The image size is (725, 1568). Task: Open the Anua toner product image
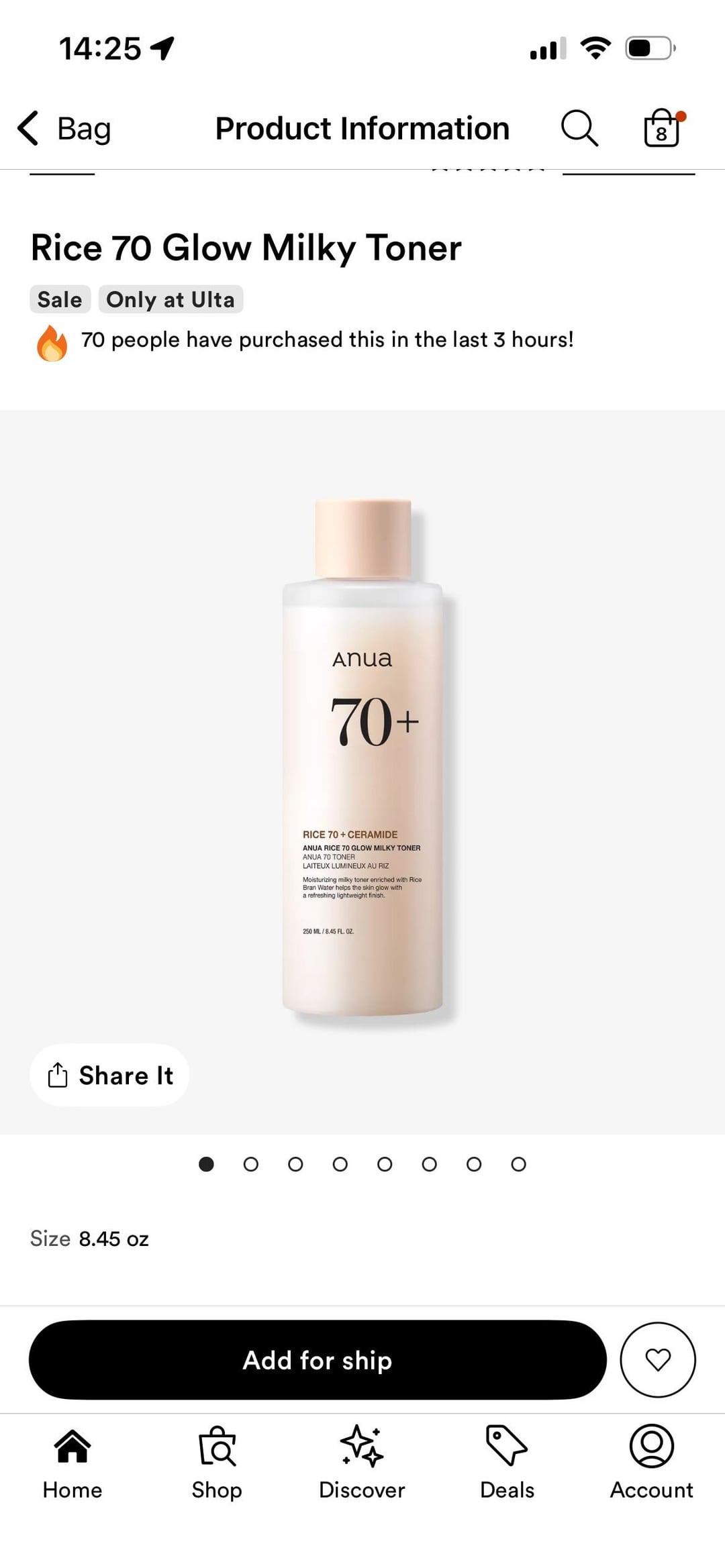362,758
